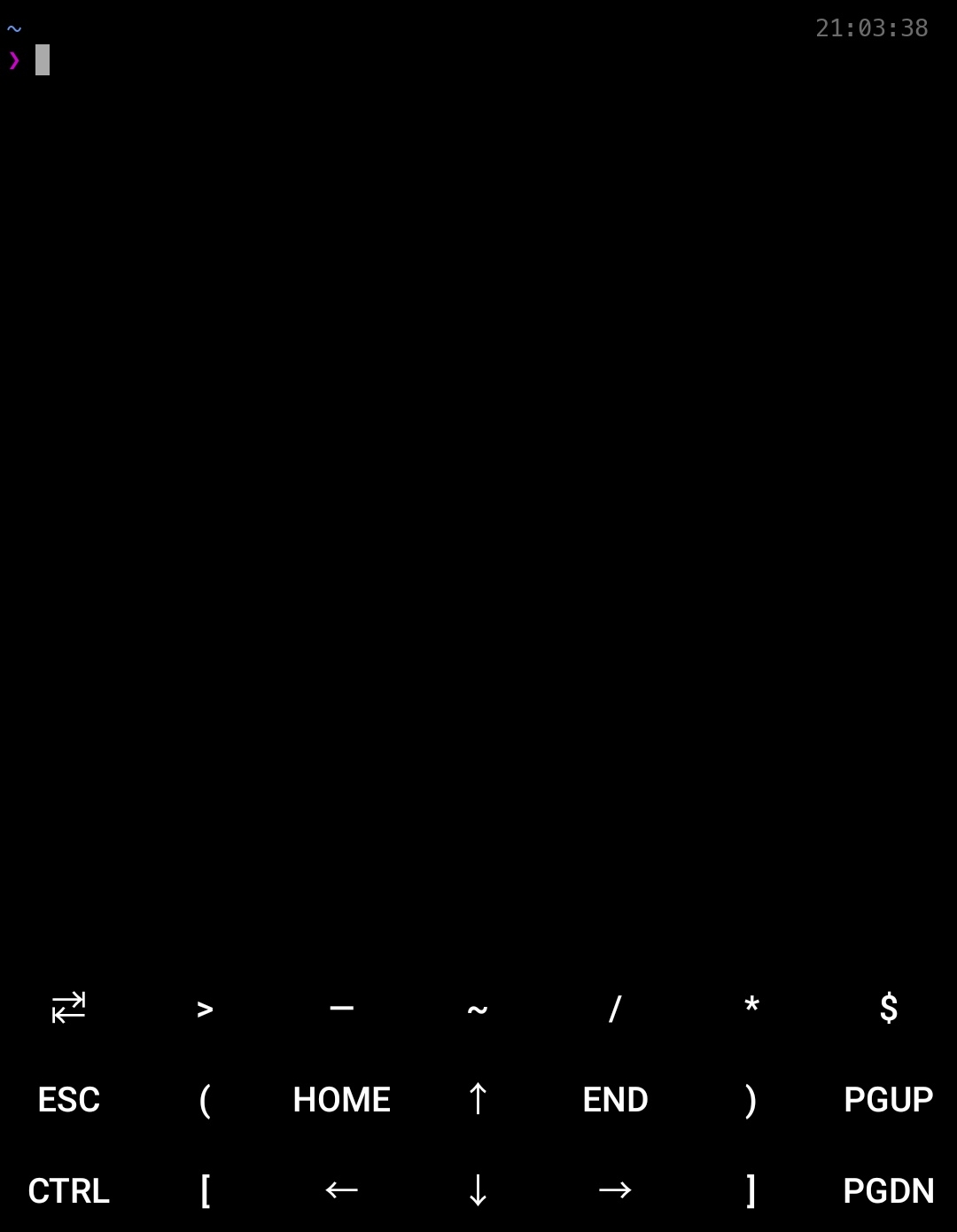Insert an asterisk wildcard
The height and width of the screenshot is (1232, 957).
(x=751, y=1007)
